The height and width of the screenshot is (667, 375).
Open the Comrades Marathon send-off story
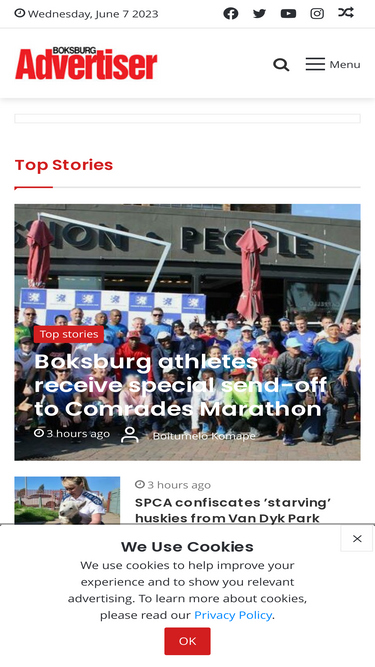coord(181,385)
